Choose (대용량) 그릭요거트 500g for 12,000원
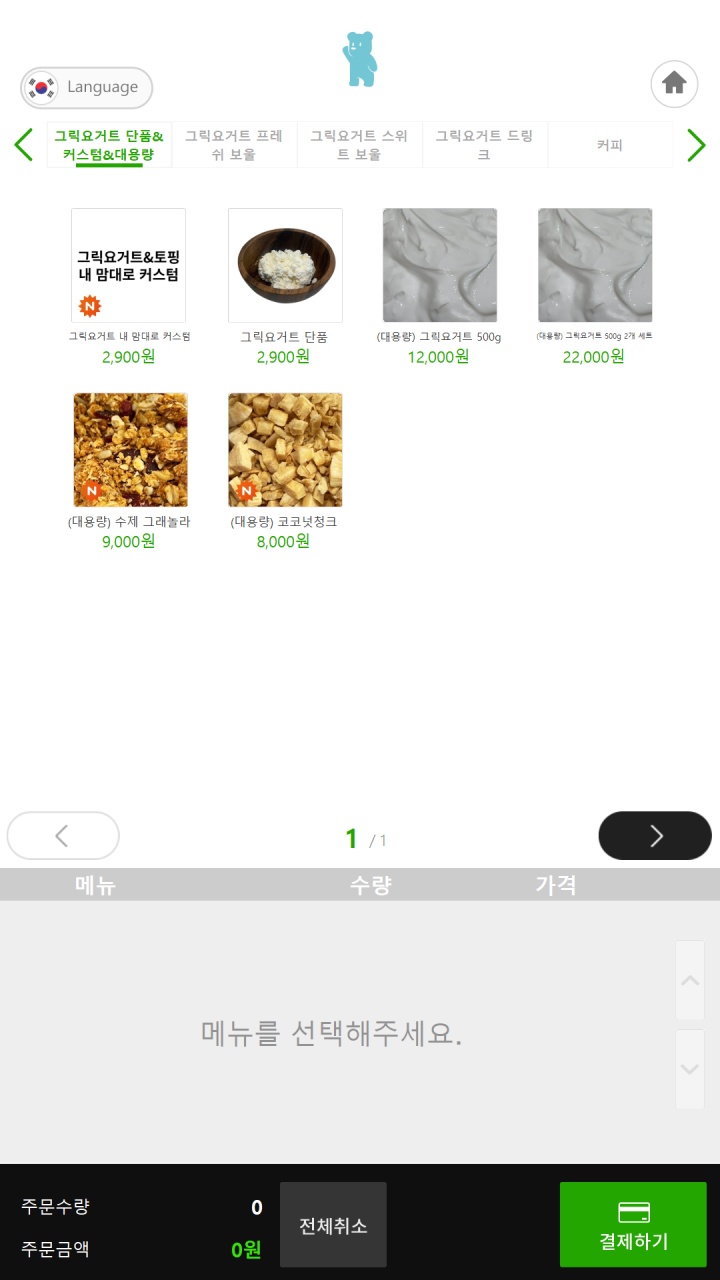Screen dimensions: 720x1280 point(440,266)
